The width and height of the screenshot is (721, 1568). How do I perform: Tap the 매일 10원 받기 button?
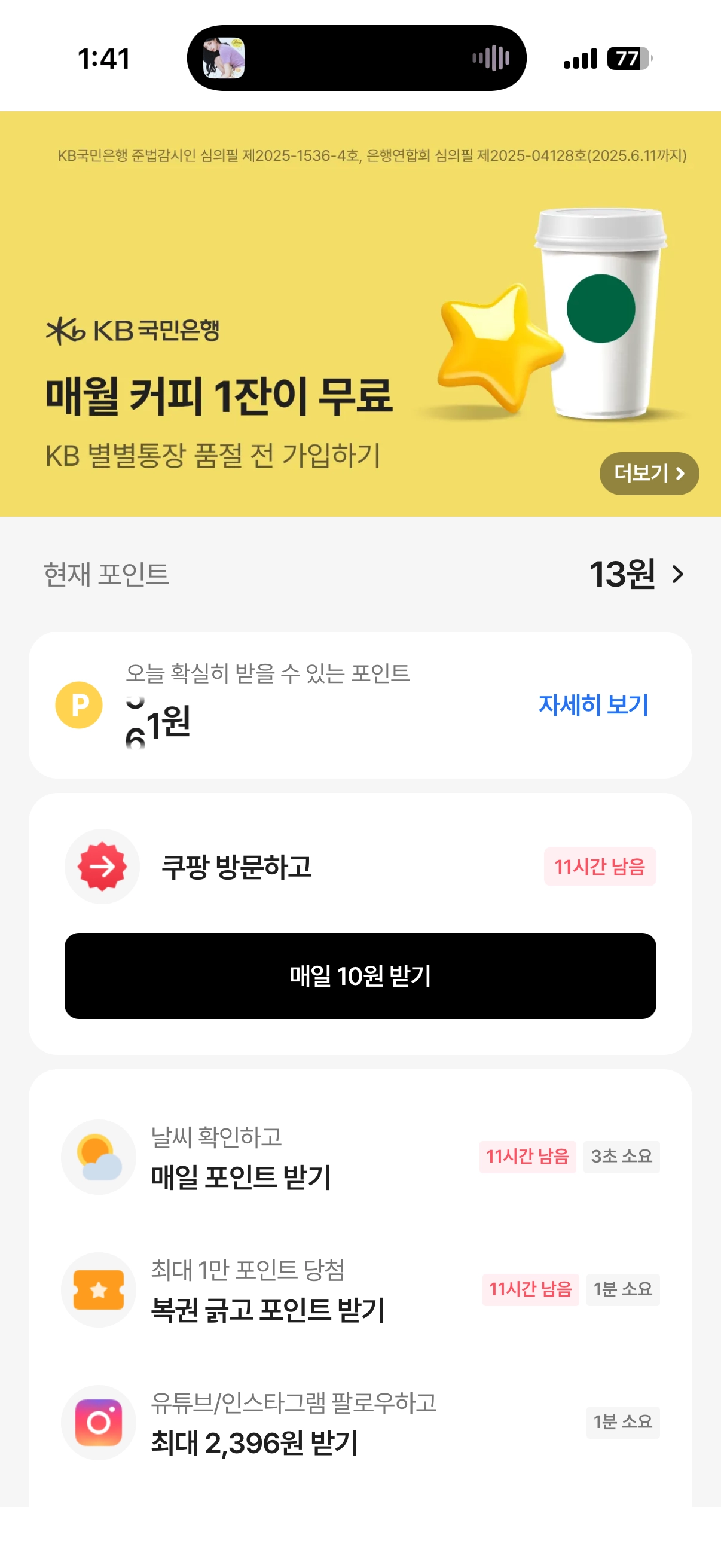360,976
